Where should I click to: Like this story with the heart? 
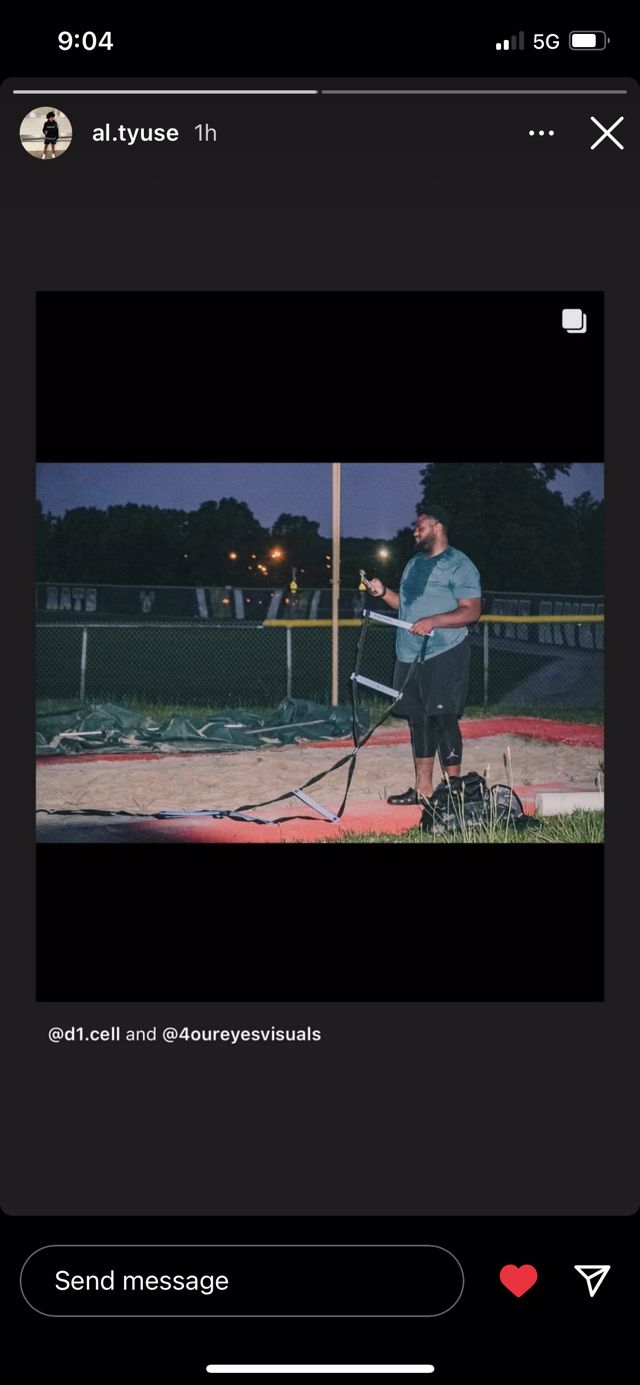coord(518,1280)
